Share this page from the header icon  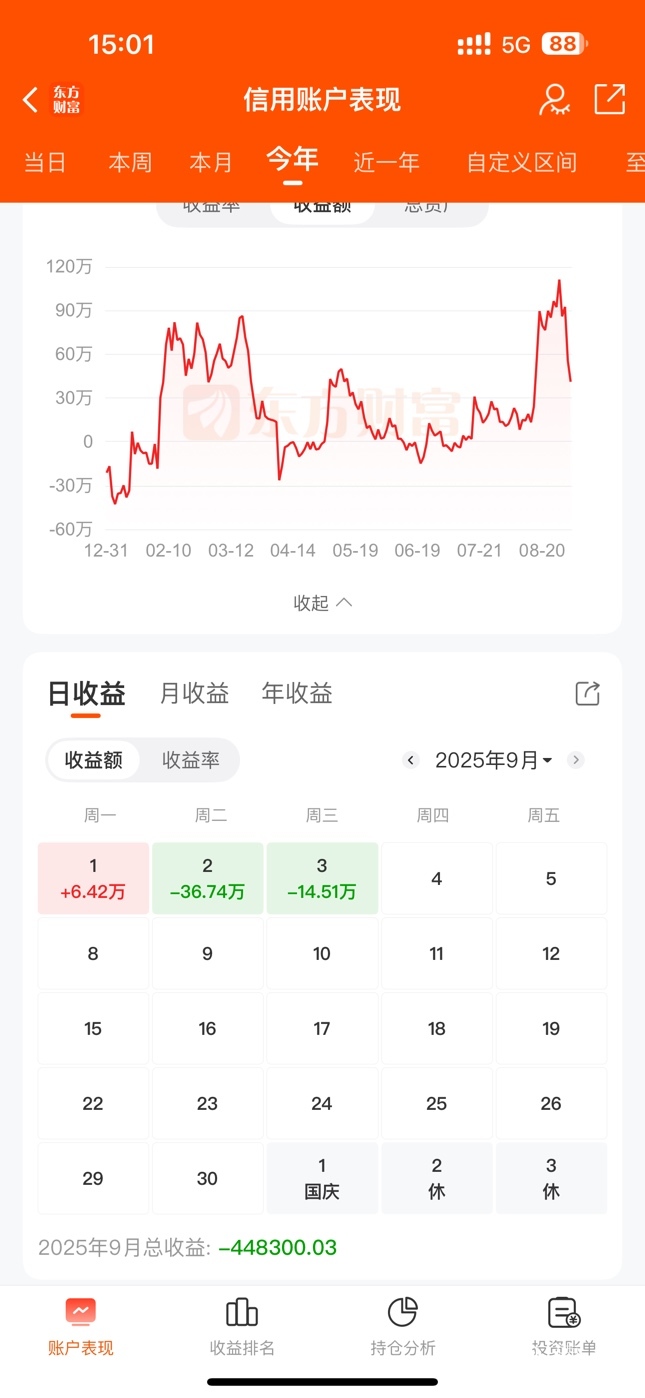click(x=609, y=99)
